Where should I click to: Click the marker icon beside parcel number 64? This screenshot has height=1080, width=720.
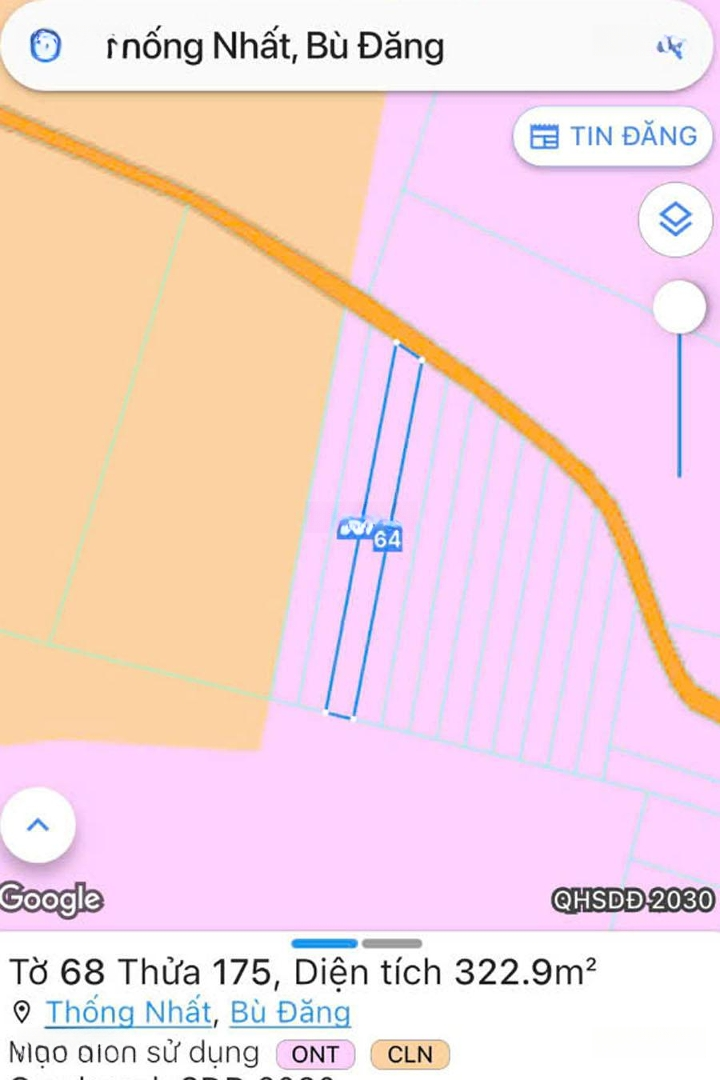coord(358,527)
